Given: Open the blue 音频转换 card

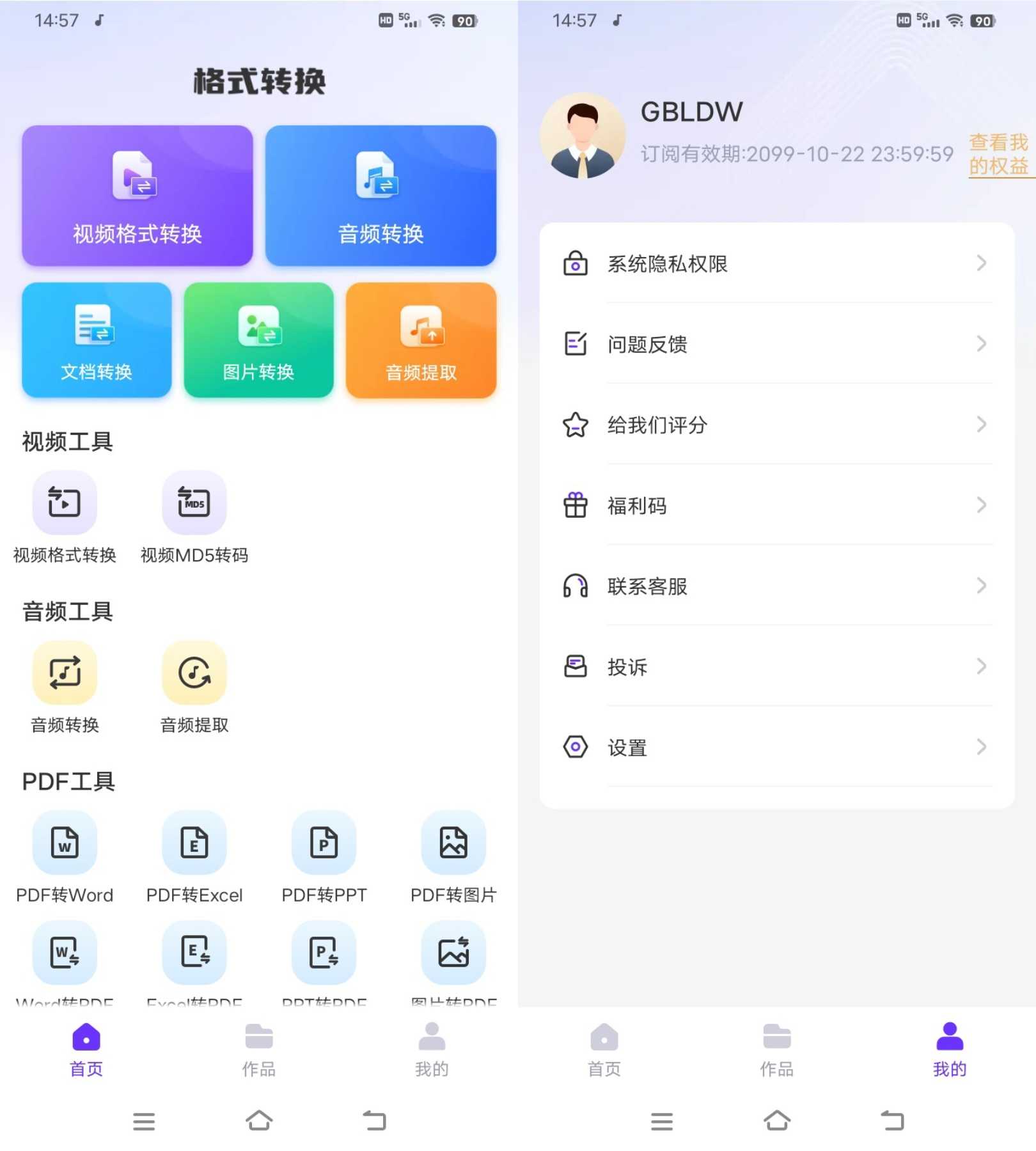Looking at the screenshot, I should [381, 196].
